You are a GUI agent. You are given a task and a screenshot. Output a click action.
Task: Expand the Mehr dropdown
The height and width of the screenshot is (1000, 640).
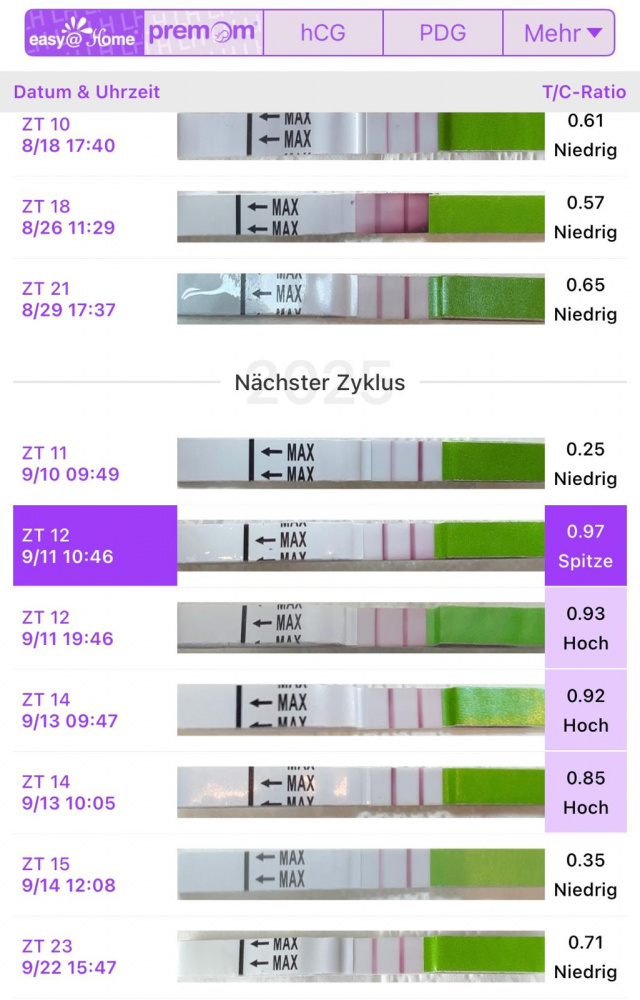[x=562, y=33]
